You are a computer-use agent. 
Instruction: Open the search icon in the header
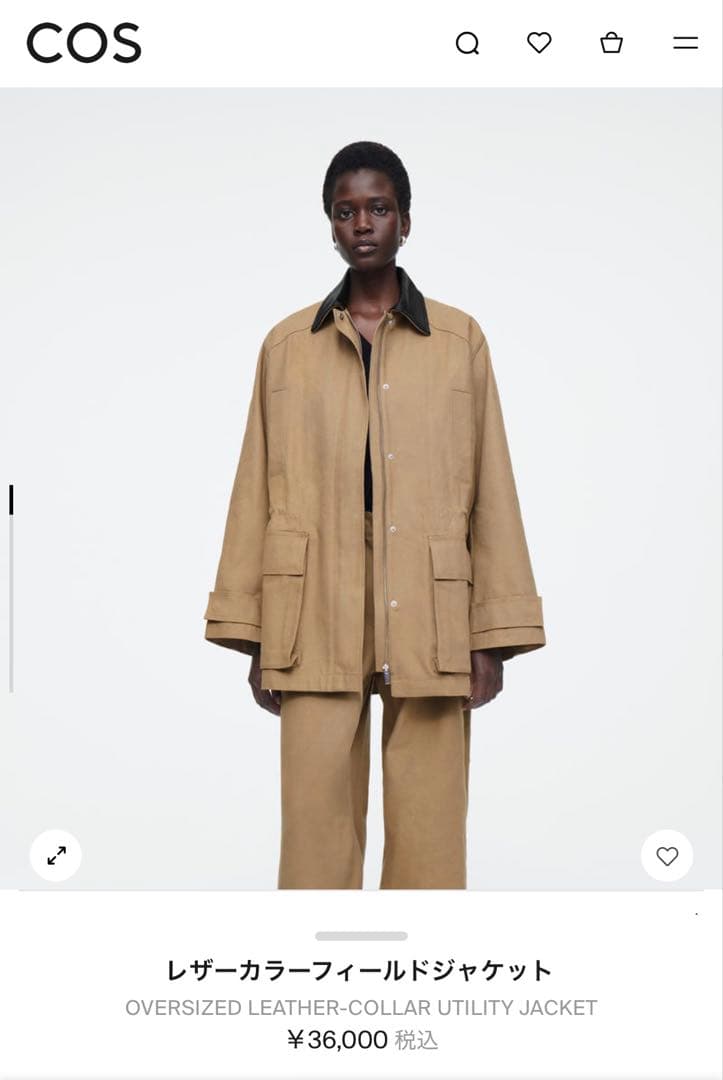[x=467, y=43]
